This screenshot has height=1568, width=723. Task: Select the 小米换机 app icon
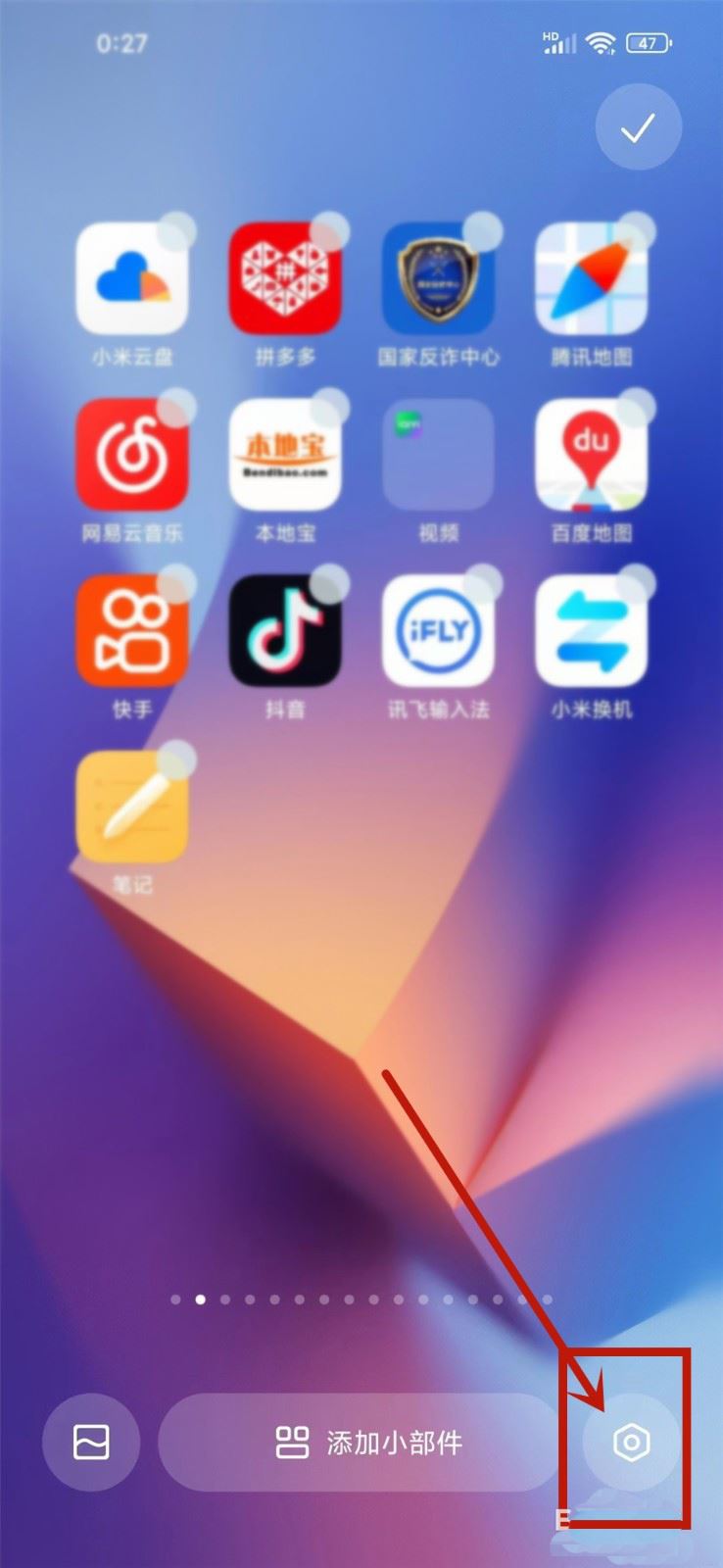[x=591, y=631]
